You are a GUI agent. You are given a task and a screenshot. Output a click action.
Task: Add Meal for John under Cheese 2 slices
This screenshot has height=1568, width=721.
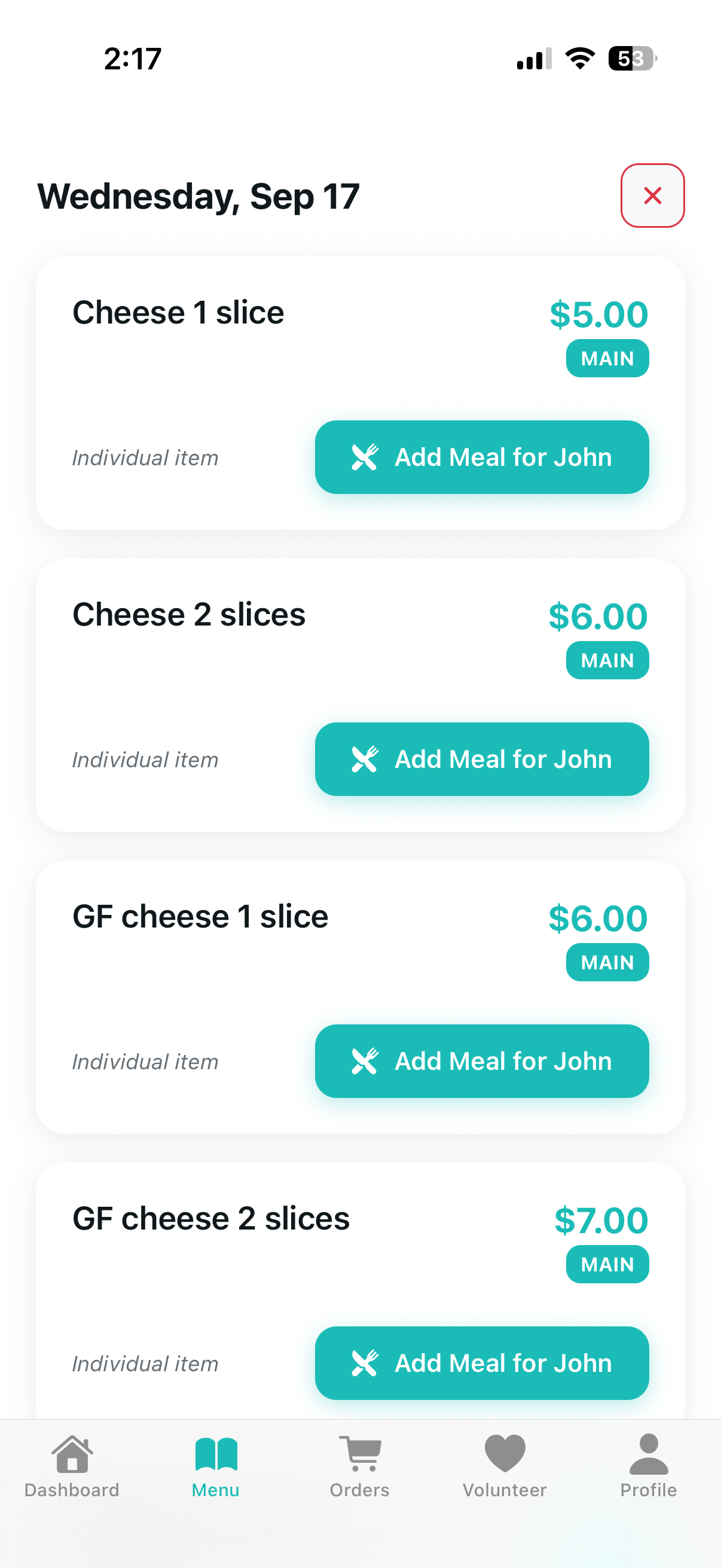[x=482, y=759]
